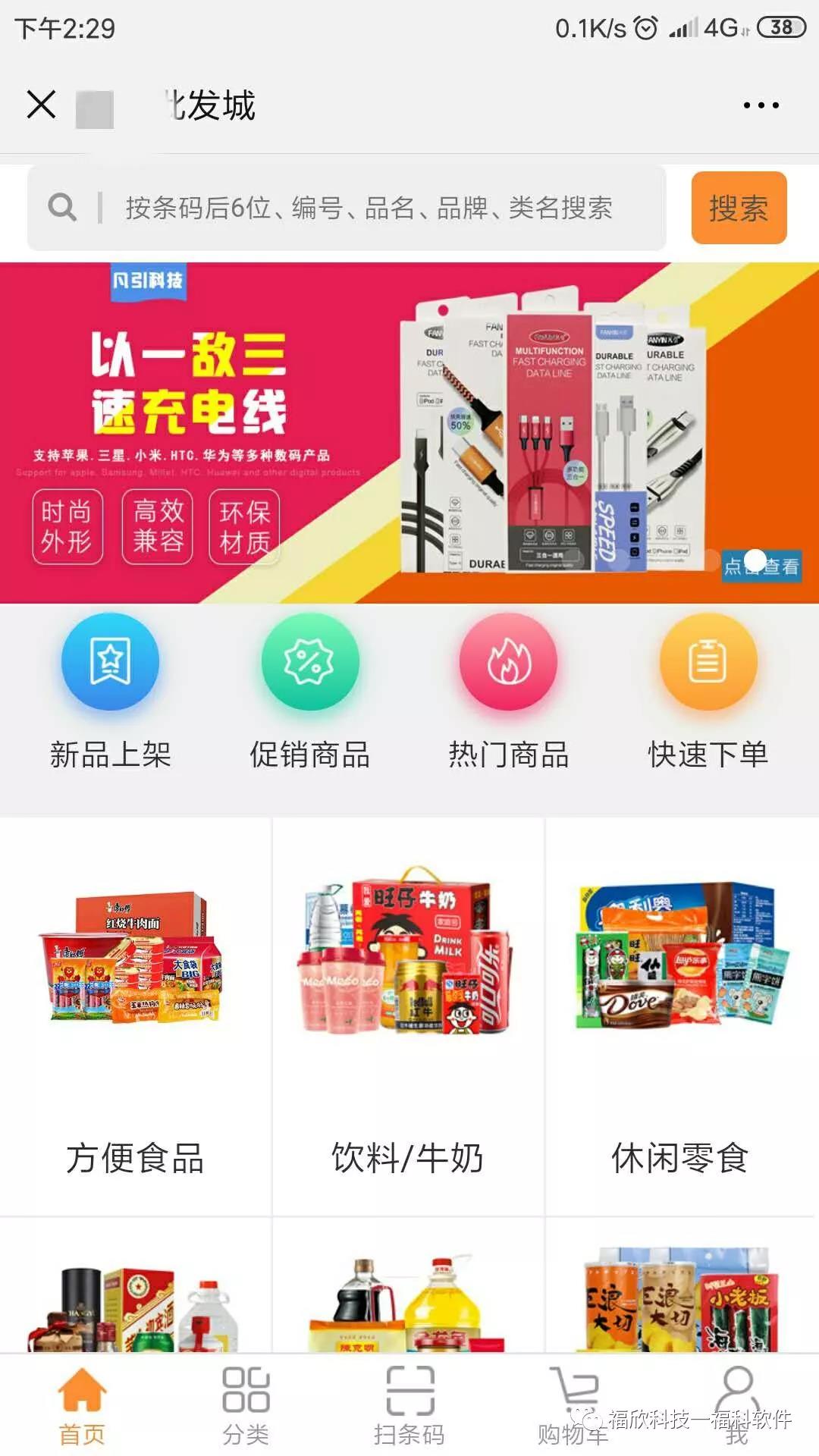
Task: Open the 方便食品 category
Action: click(x=135, y=1016)
